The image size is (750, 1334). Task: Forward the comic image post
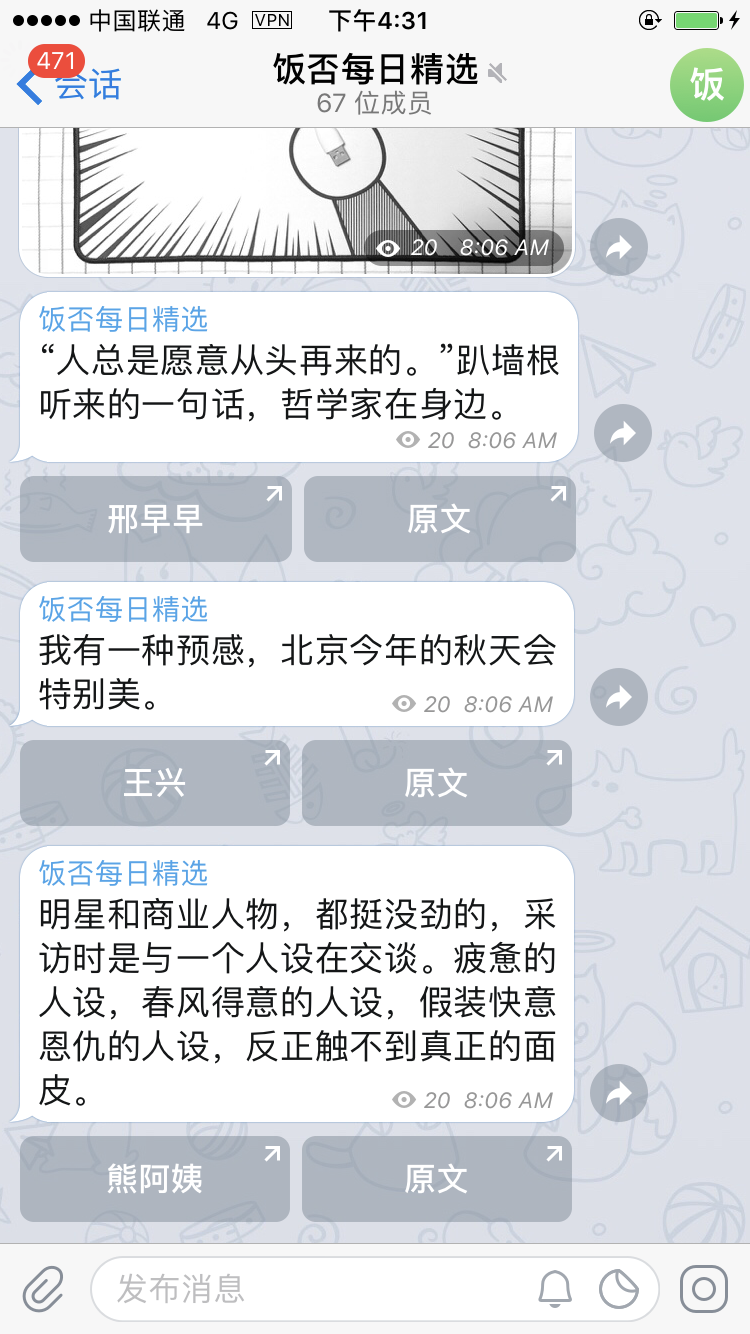point(619,247)
